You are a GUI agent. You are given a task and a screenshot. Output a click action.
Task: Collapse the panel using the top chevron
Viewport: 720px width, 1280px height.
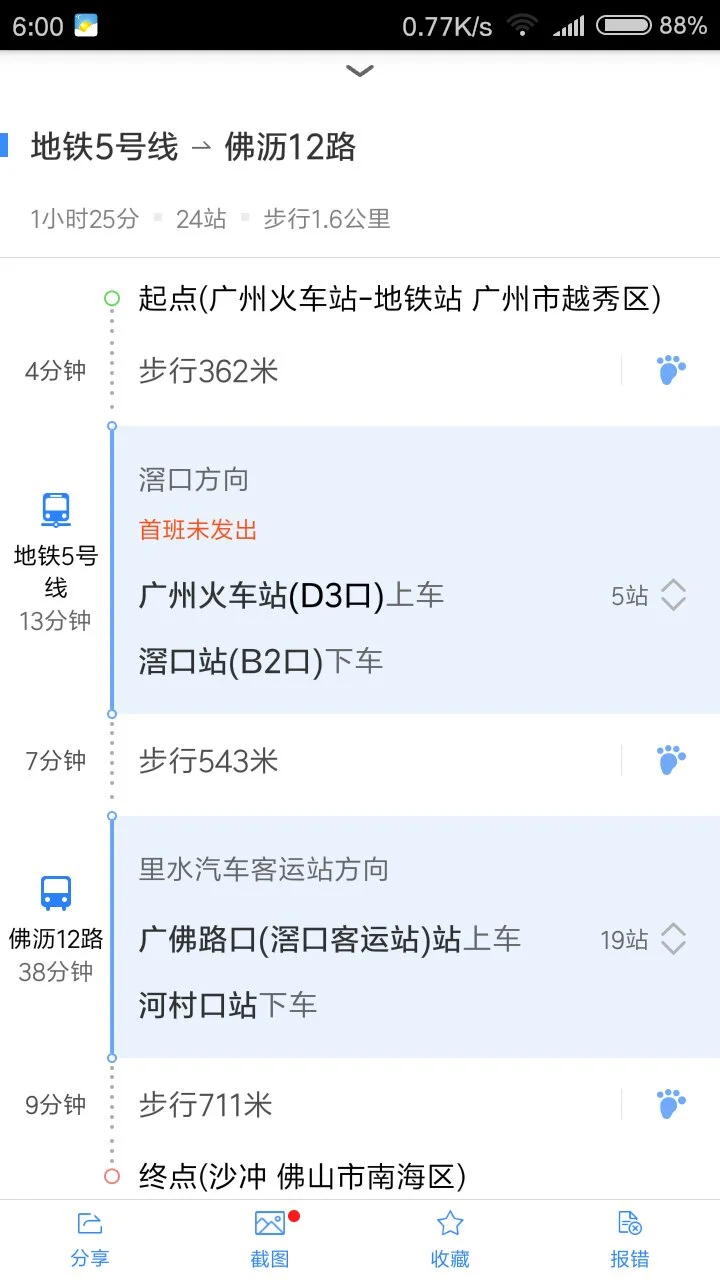[x=359, y=71]
